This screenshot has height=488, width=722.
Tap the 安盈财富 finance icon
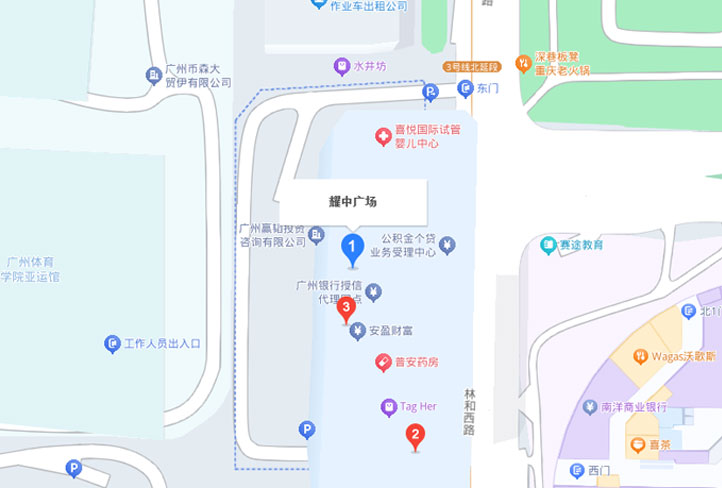(x=357, y=331)
